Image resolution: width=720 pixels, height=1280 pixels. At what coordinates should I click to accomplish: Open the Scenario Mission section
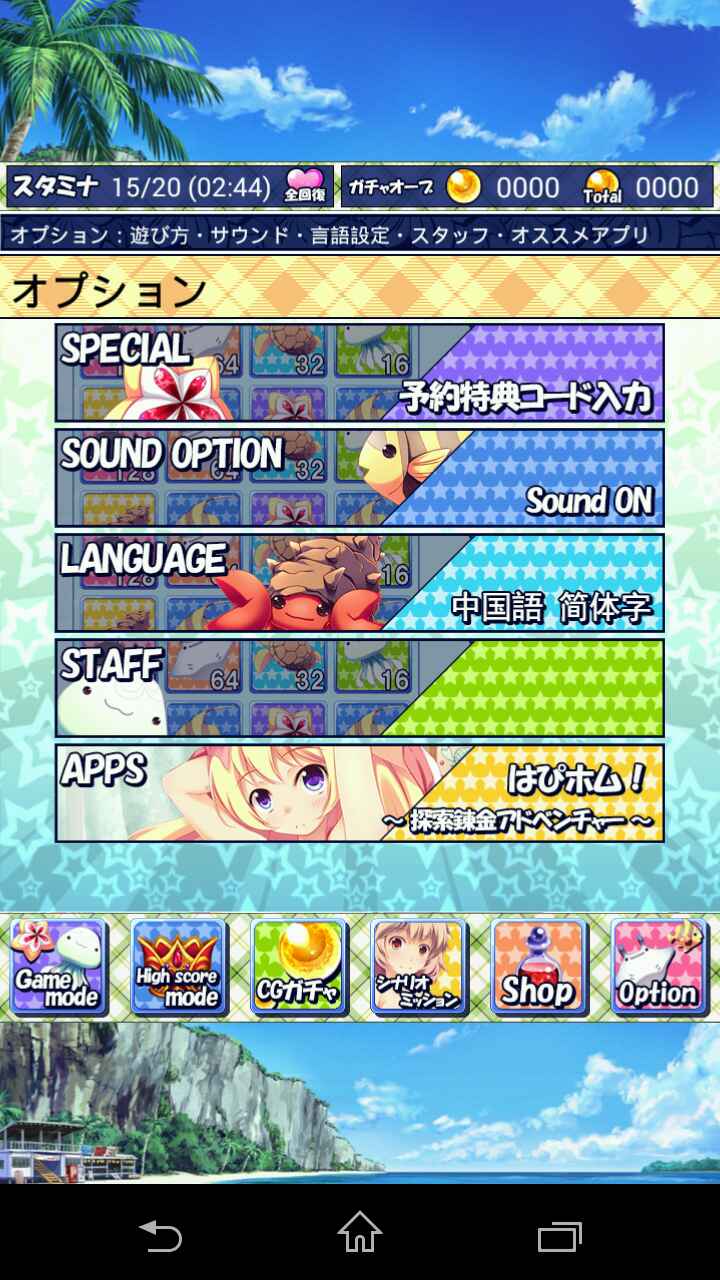pyautogui.click(x=419, y=967)
